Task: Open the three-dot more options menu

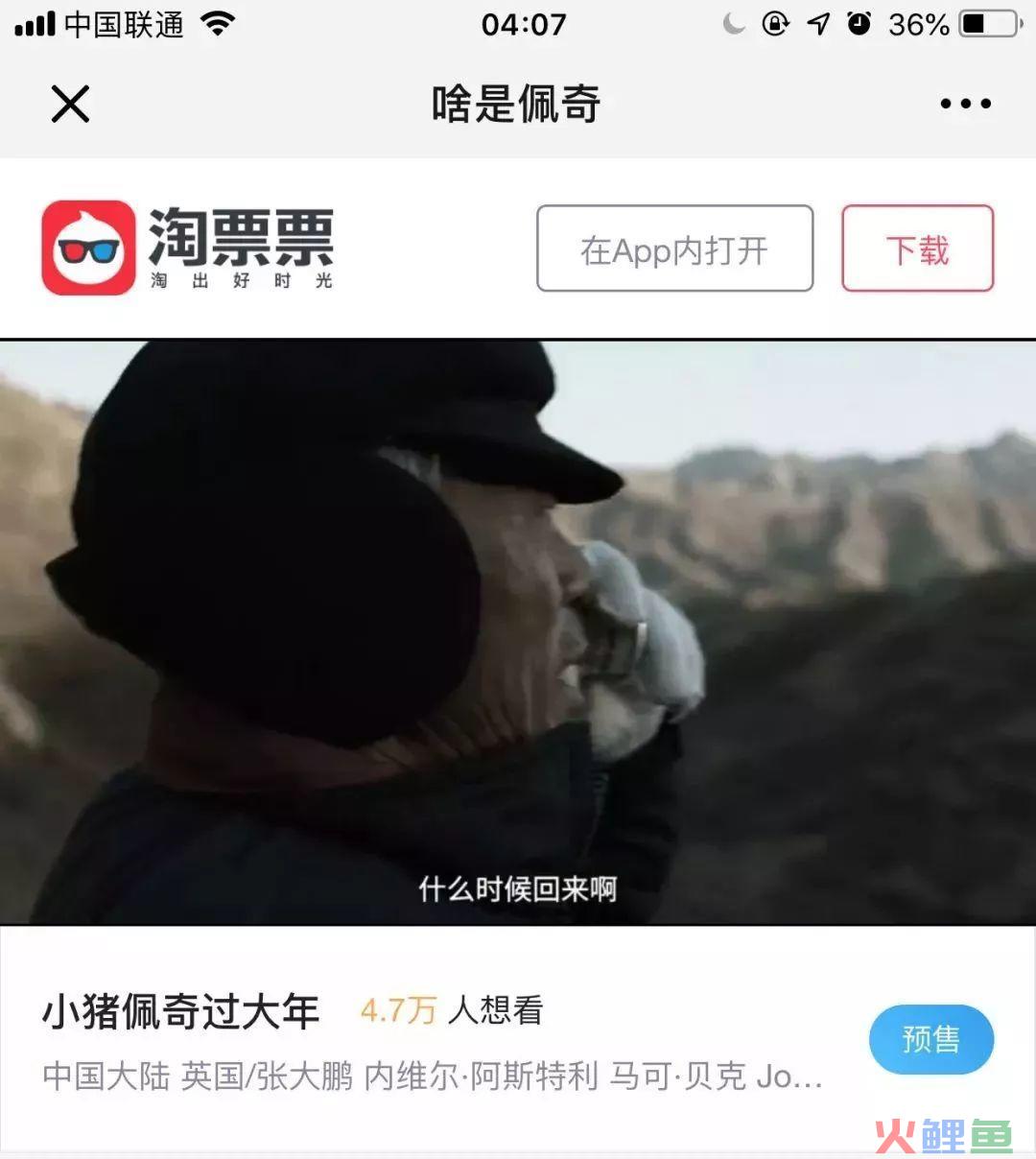Action: tap(965, 104)
